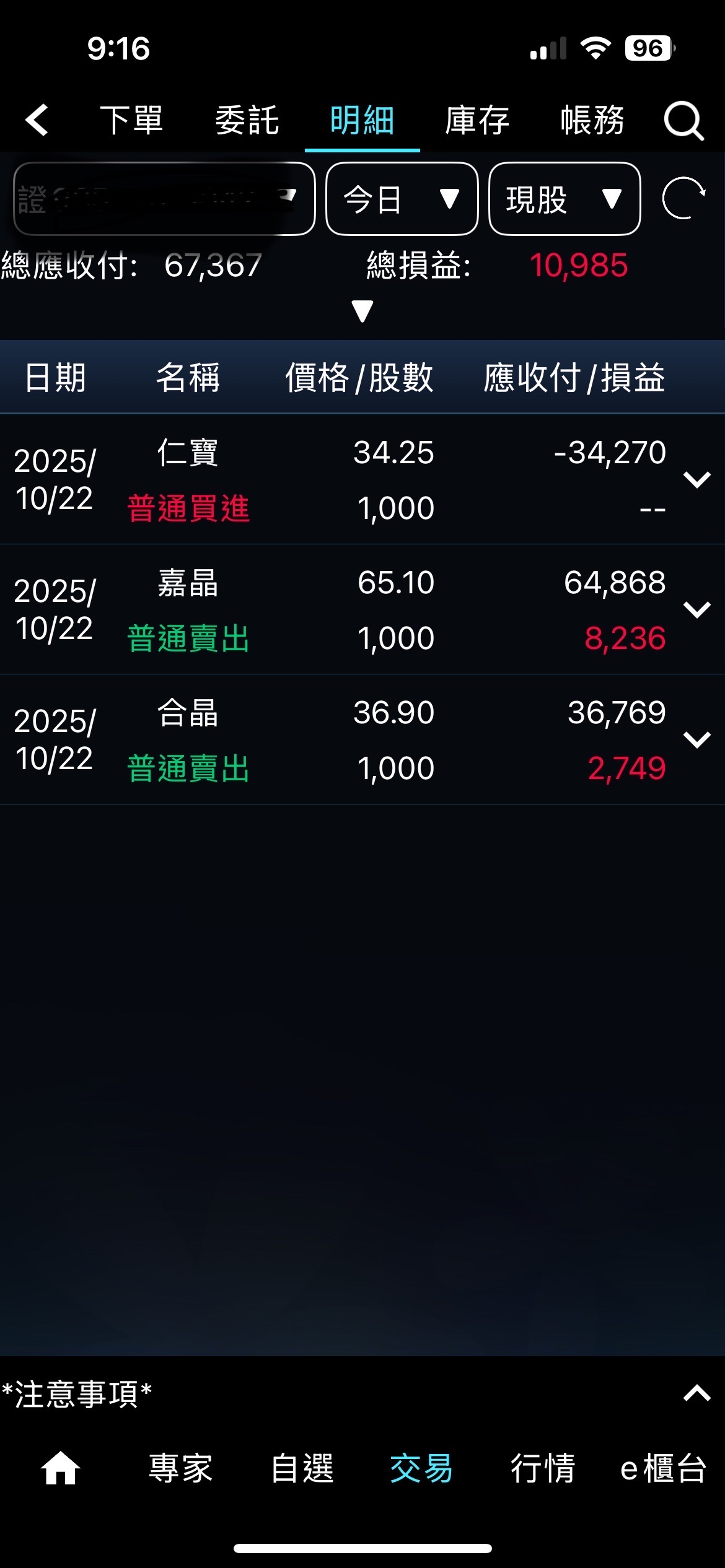
Task: Open the 行情 market tab
Action: (543, 1469)
